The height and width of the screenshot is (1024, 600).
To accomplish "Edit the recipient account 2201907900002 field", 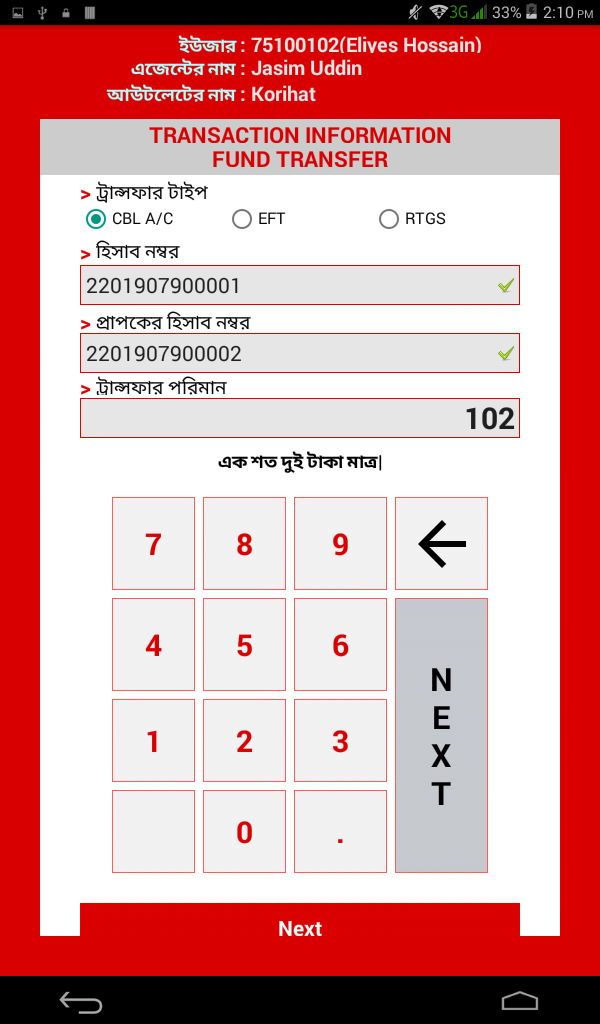I will (300, 353).
